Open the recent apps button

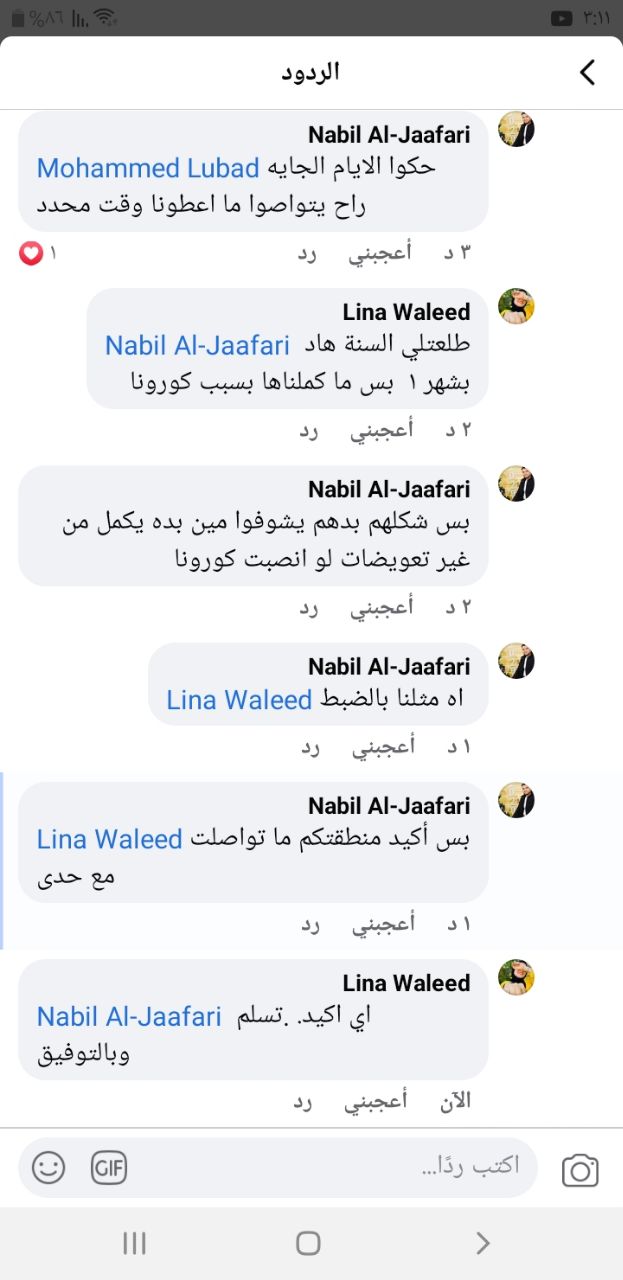click(134, 1243)
